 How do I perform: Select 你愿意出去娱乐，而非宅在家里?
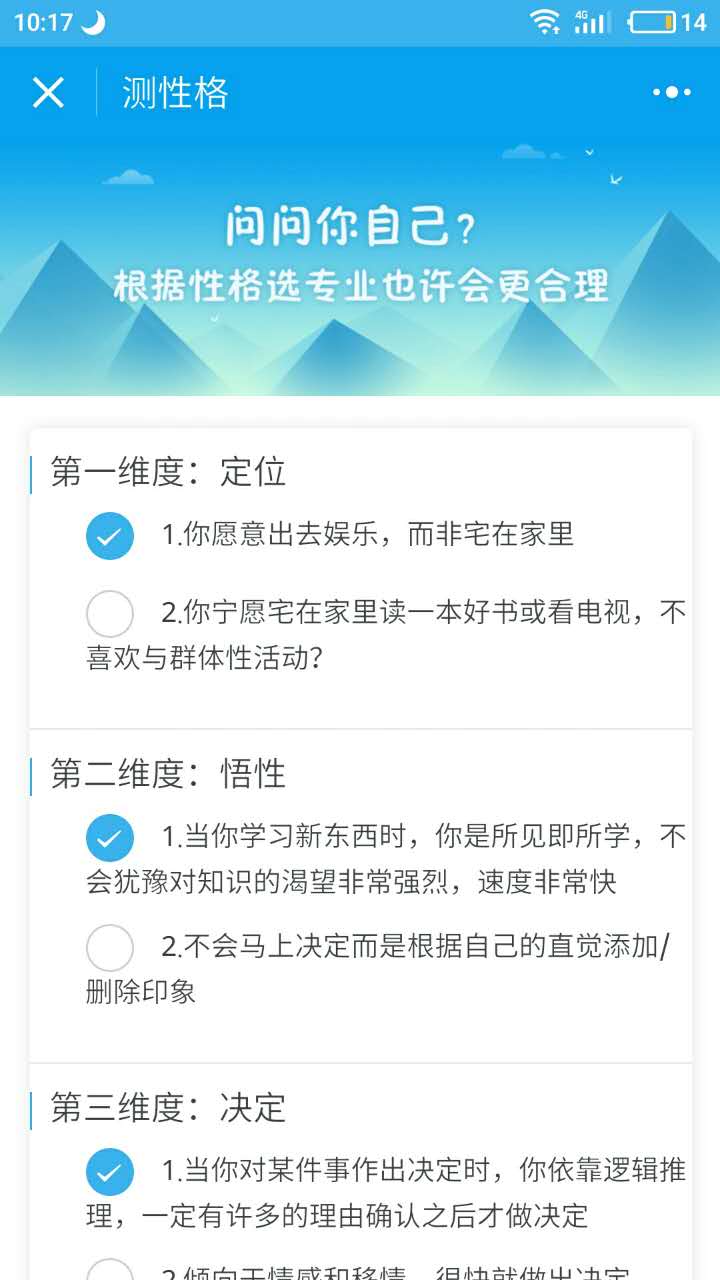[x=110, y=535]
